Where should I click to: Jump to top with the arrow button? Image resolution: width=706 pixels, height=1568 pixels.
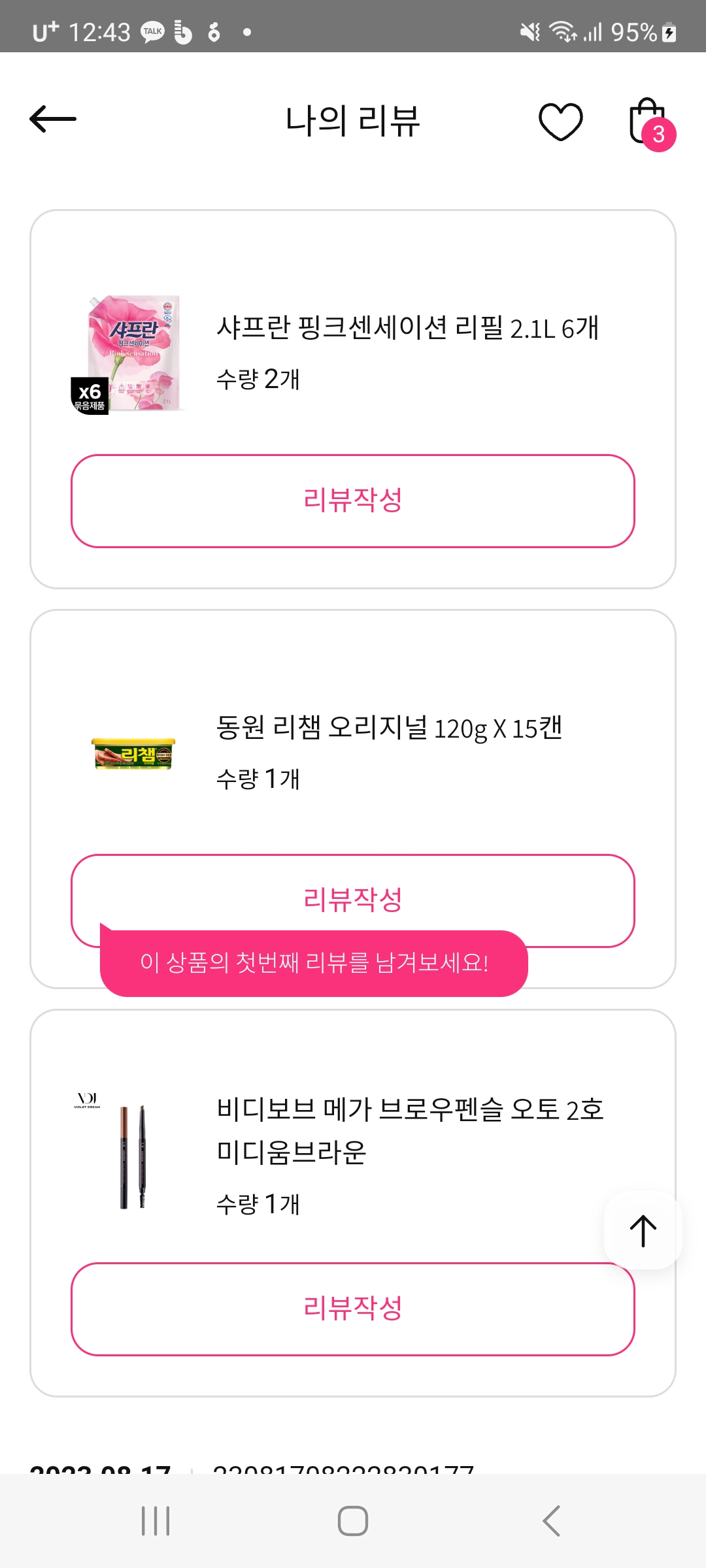(x=643, y=1231)
